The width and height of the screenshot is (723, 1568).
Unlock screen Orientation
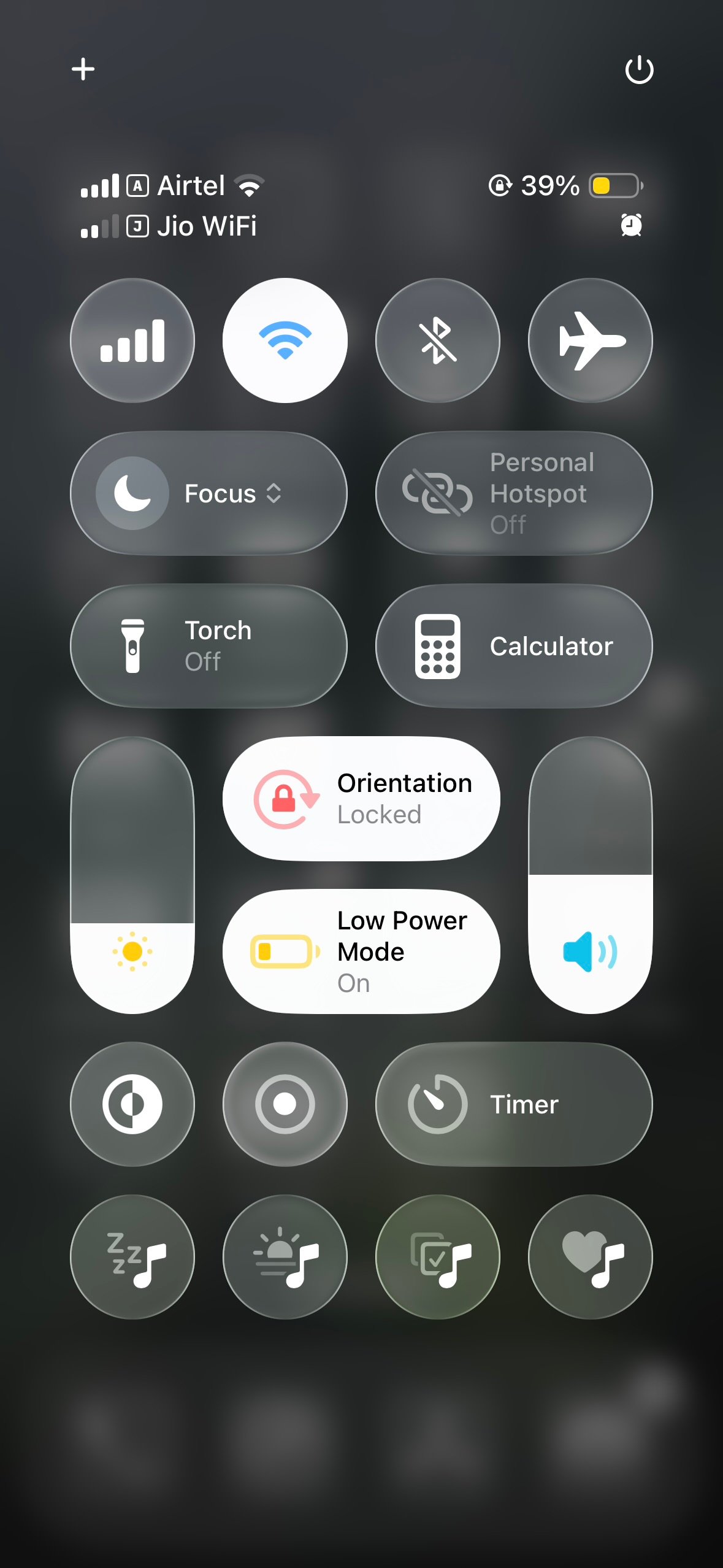[x=361, y=799]
